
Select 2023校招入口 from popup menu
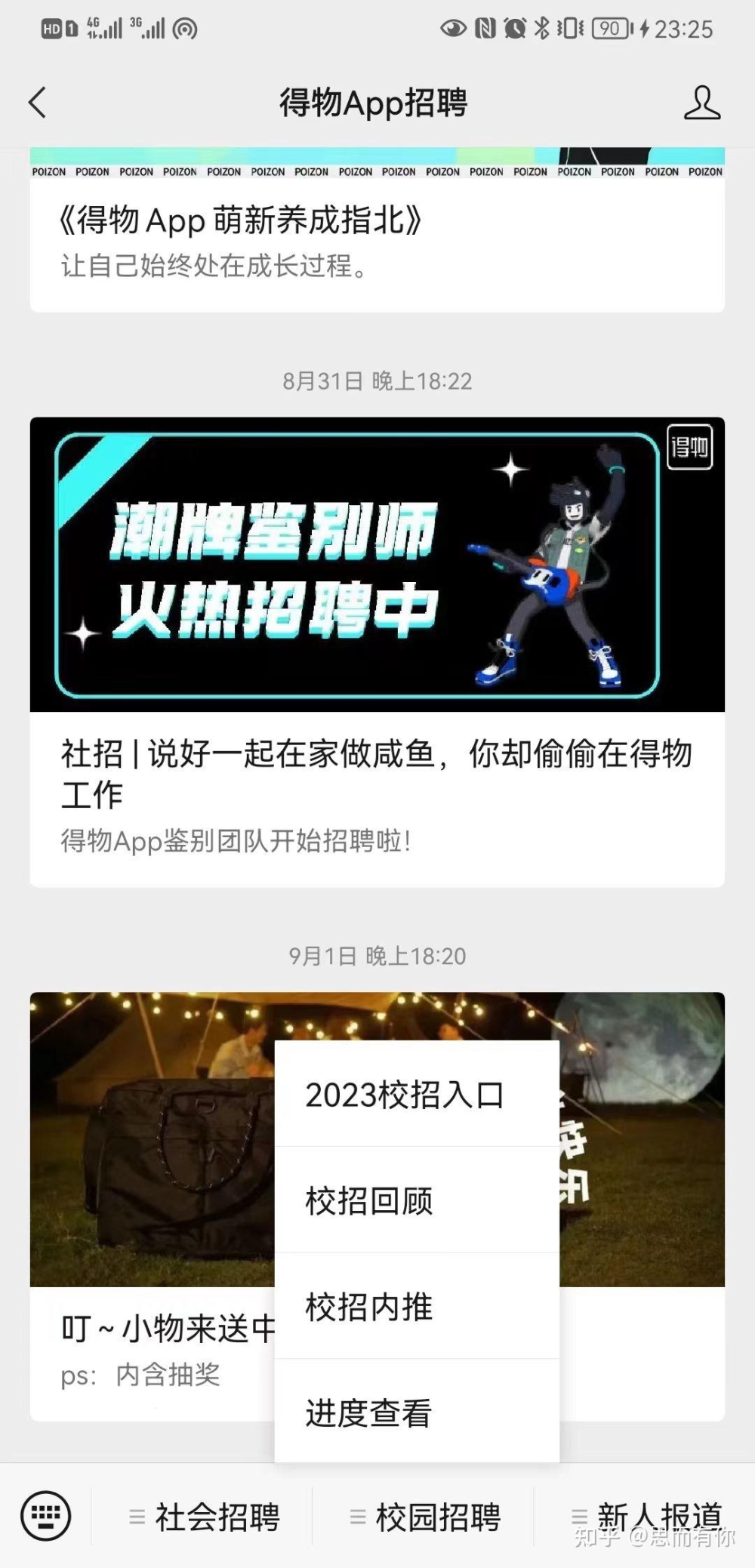(x=405, y=1095)
